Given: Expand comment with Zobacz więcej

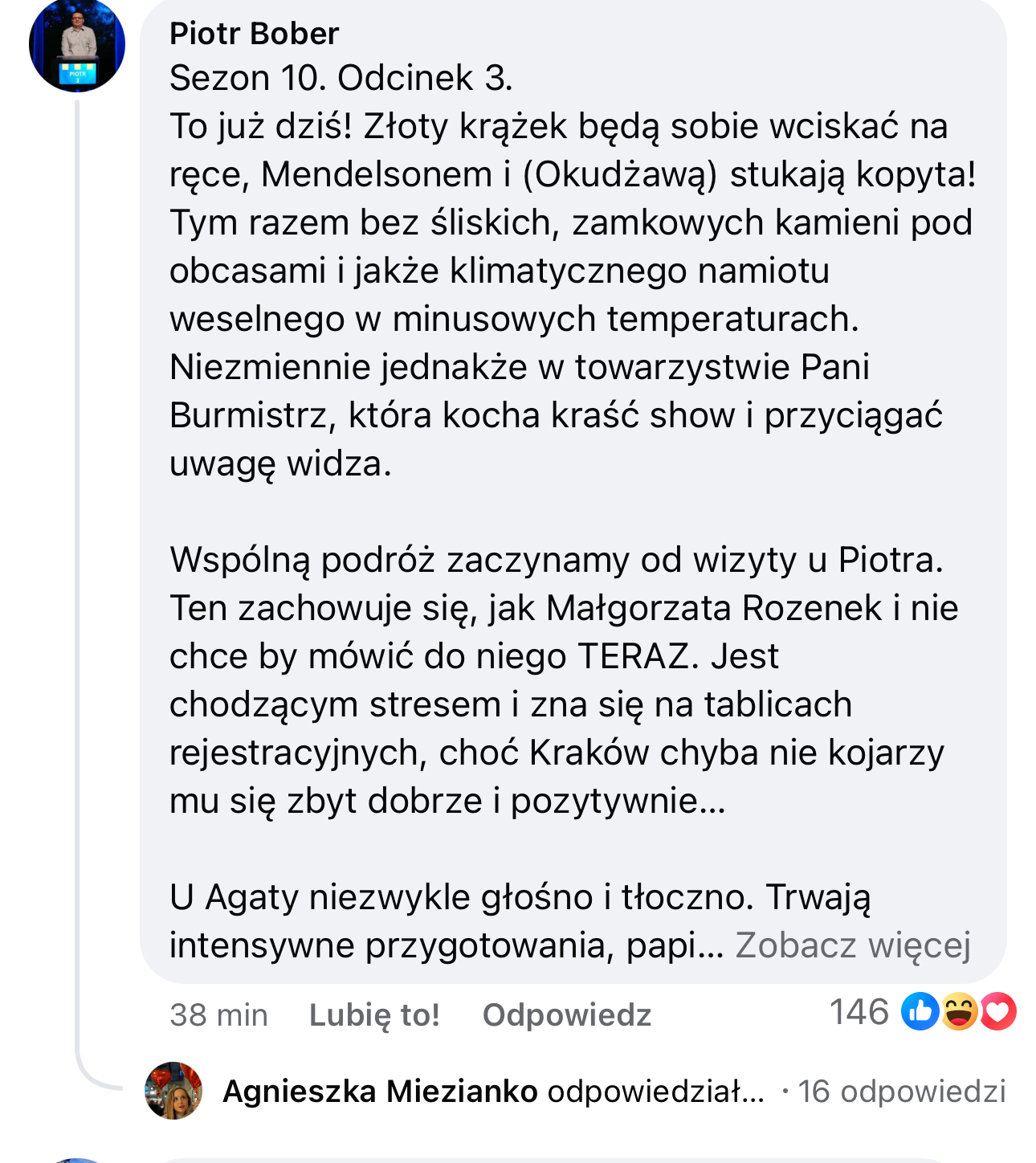Looking at the screenshot, I should (x=853, y=945).
